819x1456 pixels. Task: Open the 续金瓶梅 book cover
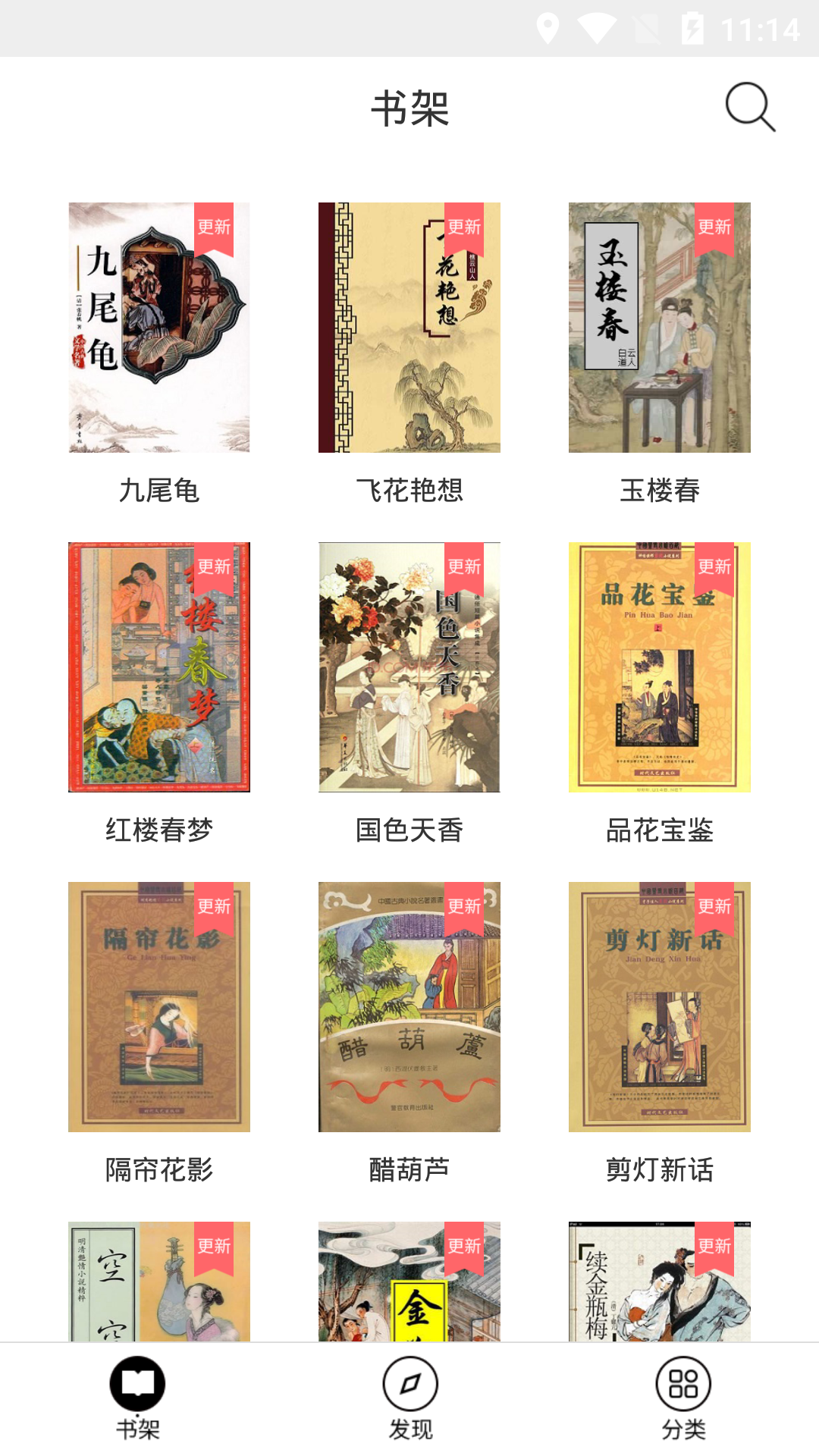660,1282
